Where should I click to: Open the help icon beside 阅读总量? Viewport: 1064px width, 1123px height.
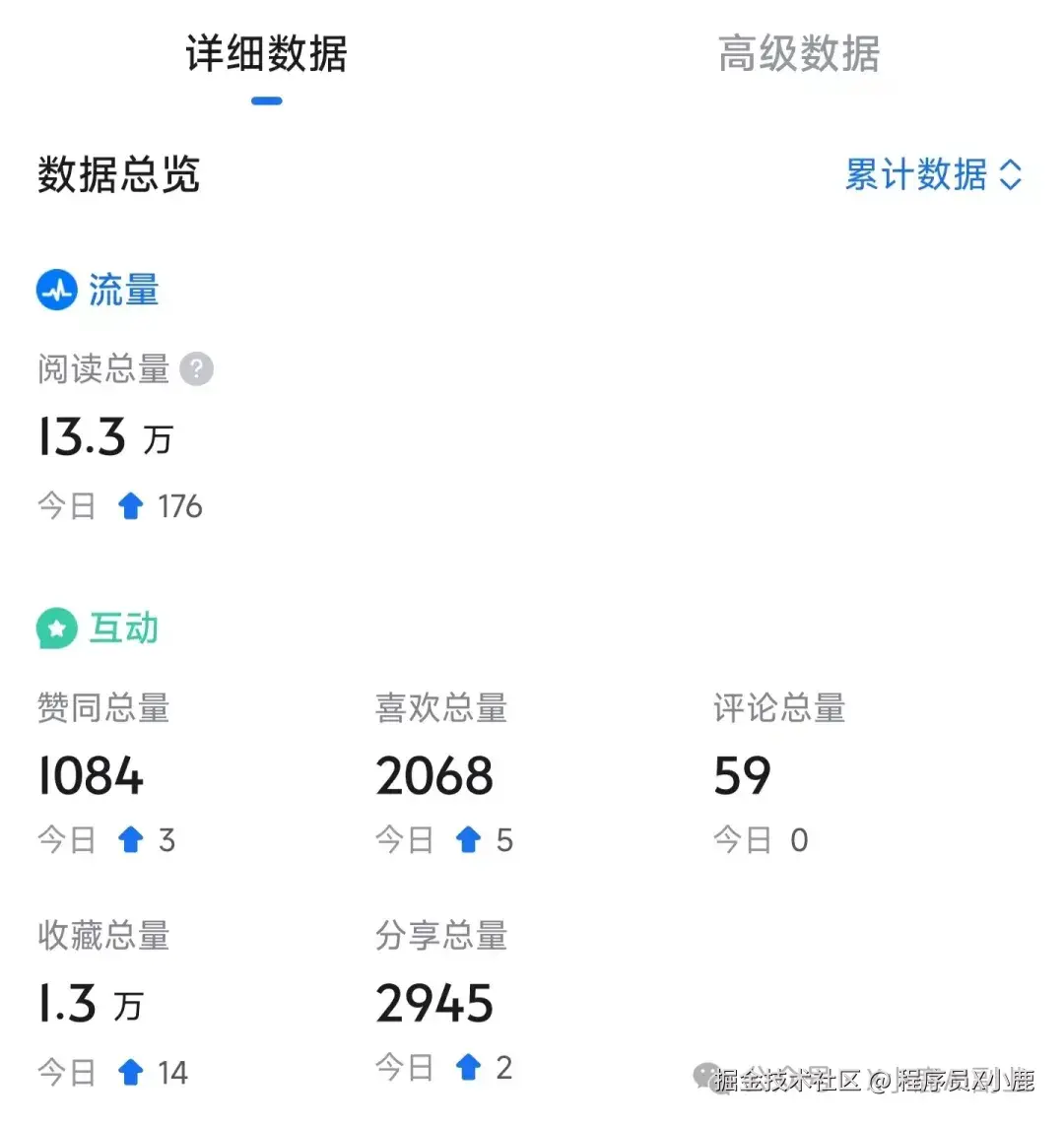(x=196, y=368)
